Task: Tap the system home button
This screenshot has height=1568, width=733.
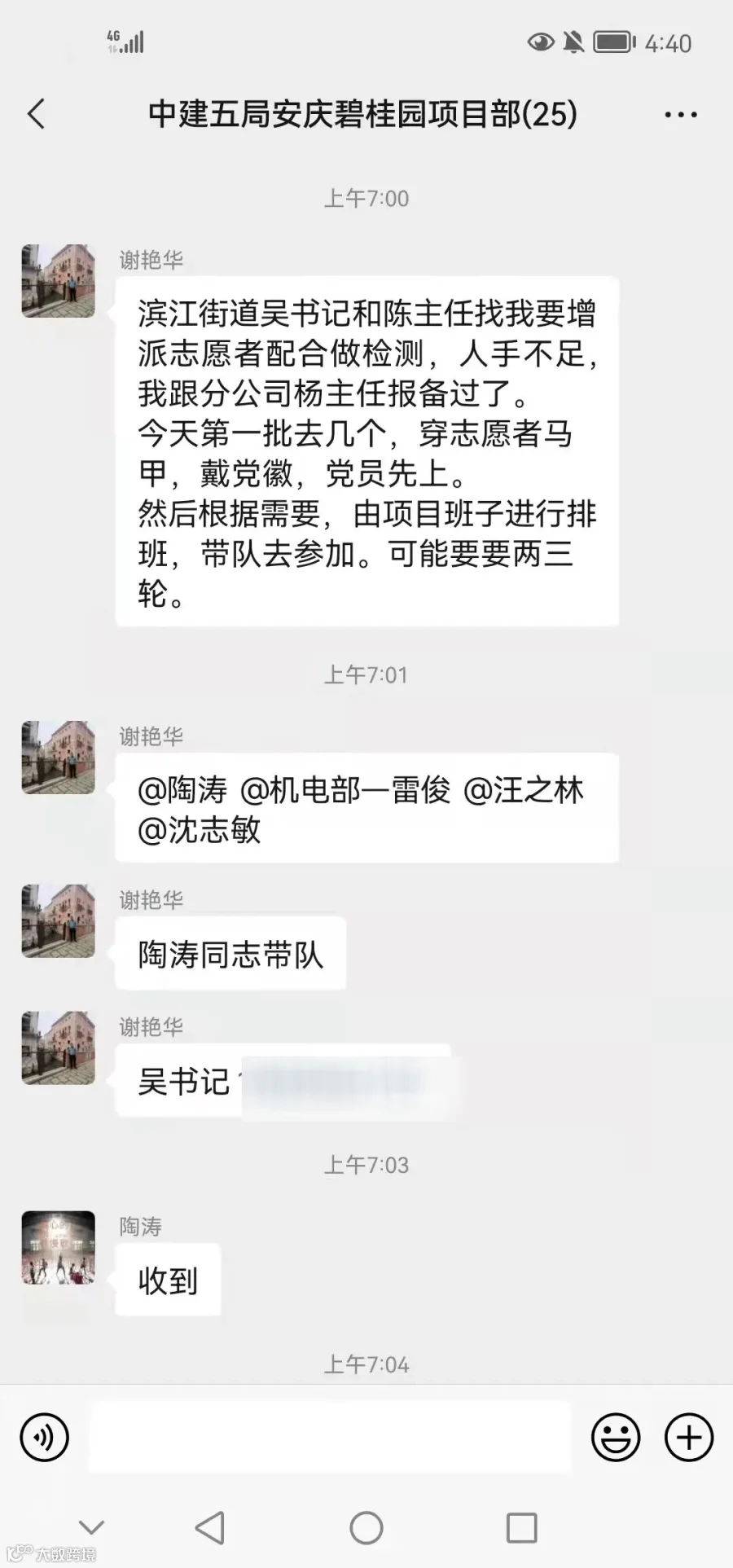Action: tap(366, 1527)
